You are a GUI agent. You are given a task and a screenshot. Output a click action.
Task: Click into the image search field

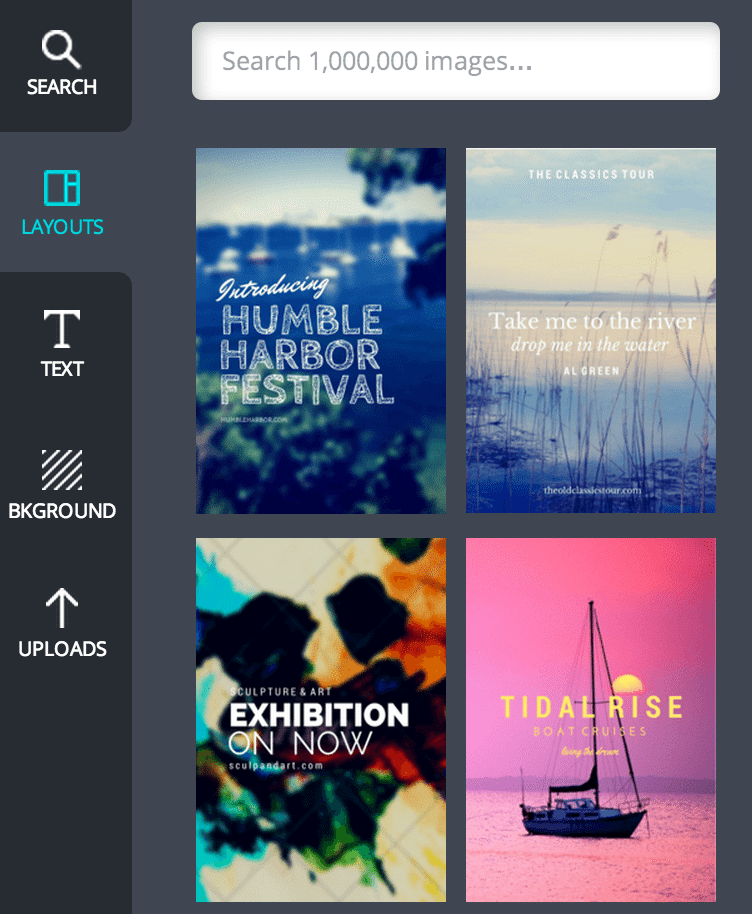click(456, 60)
